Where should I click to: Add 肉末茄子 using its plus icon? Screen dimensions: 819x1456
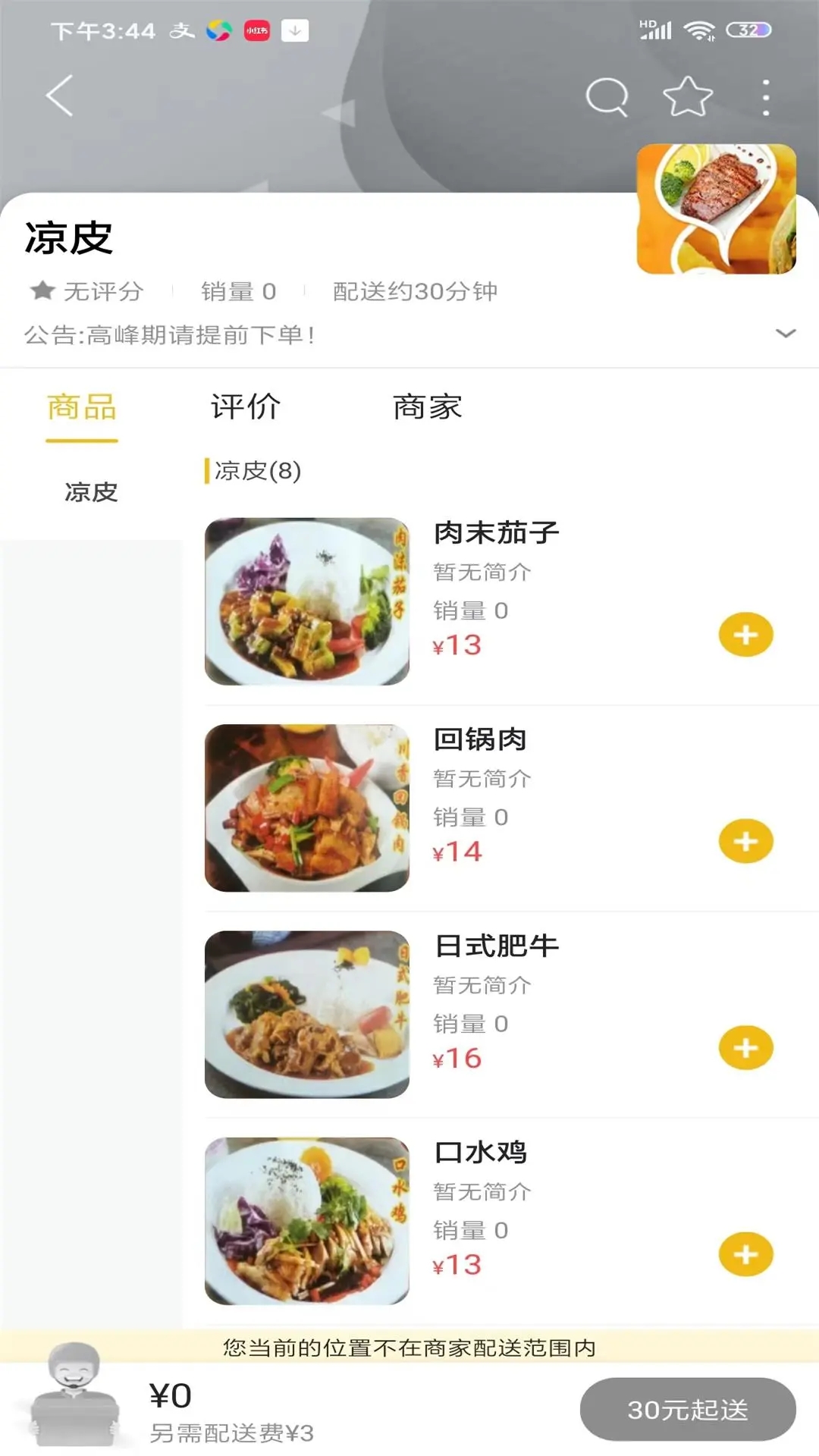pos(745,634)
